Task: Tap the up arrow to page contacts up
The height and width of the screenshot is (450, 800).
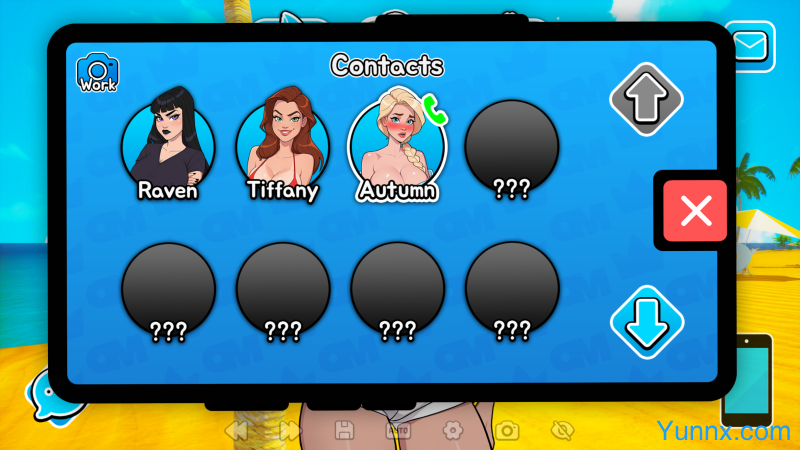Action: pyautogui.click(x=646, y=97)
